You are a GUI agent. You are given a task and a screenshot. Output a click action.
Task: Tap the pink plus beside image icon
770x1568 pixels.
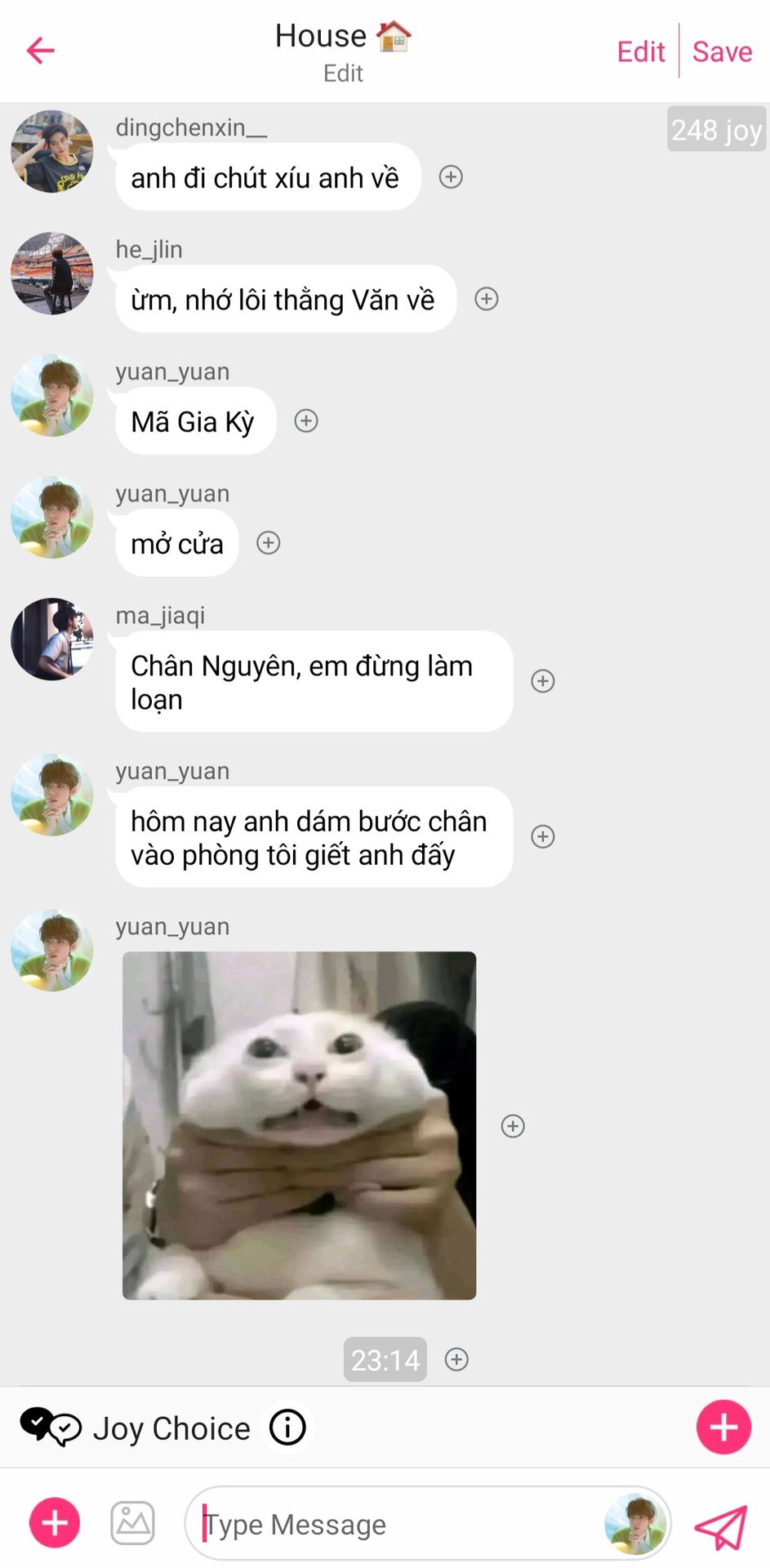pyautogui.click(x=55, y=1523)
